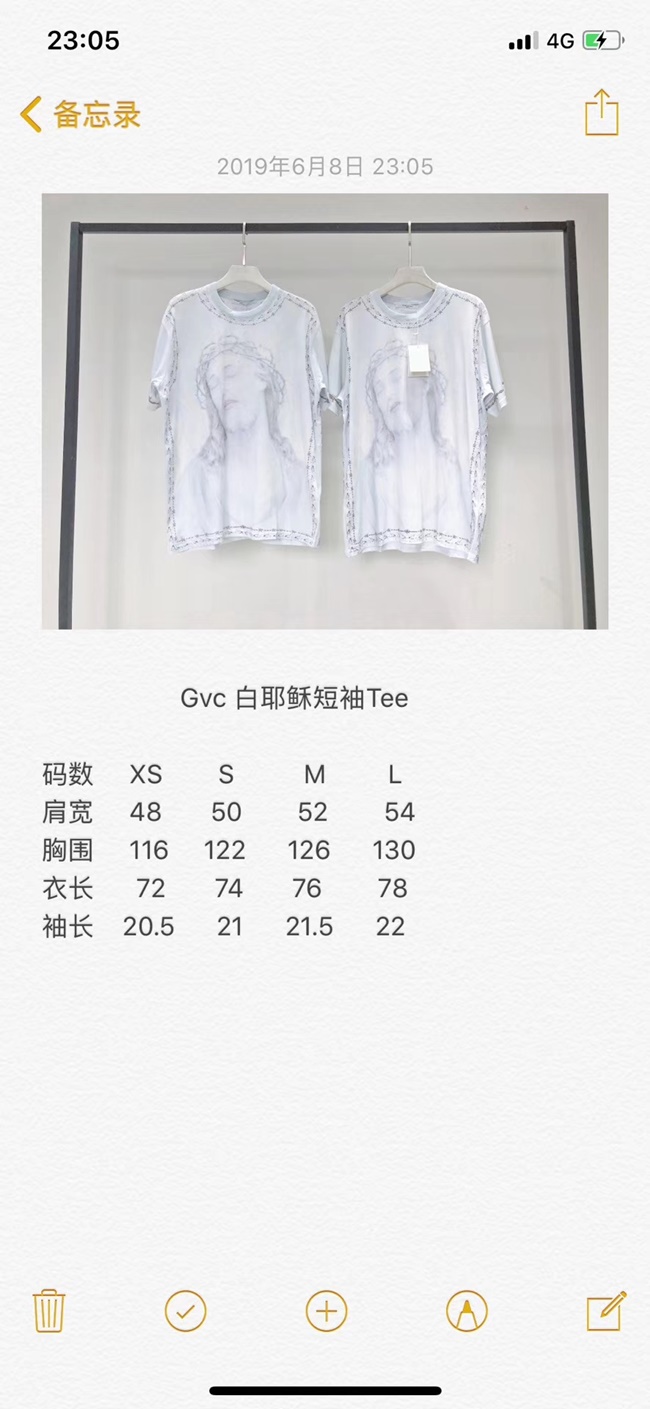Add a checklist to the note
The image size is (650, 1409).
(186, 1310)
